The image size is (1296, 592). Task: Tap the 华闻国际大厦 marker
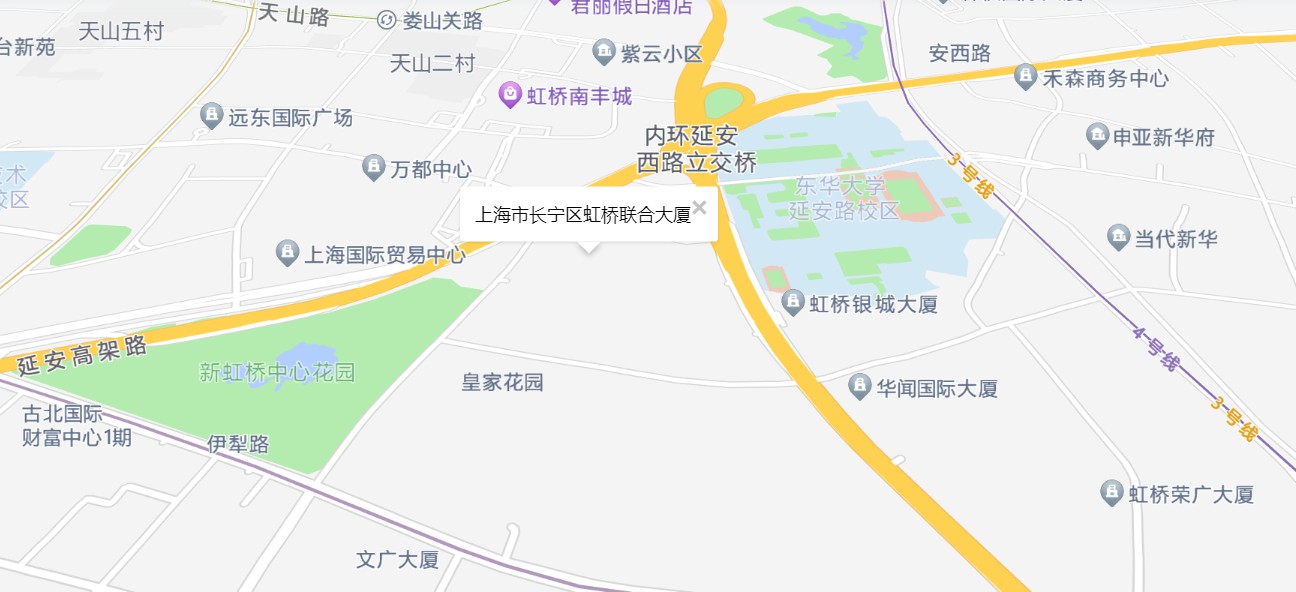coord(859,386)
